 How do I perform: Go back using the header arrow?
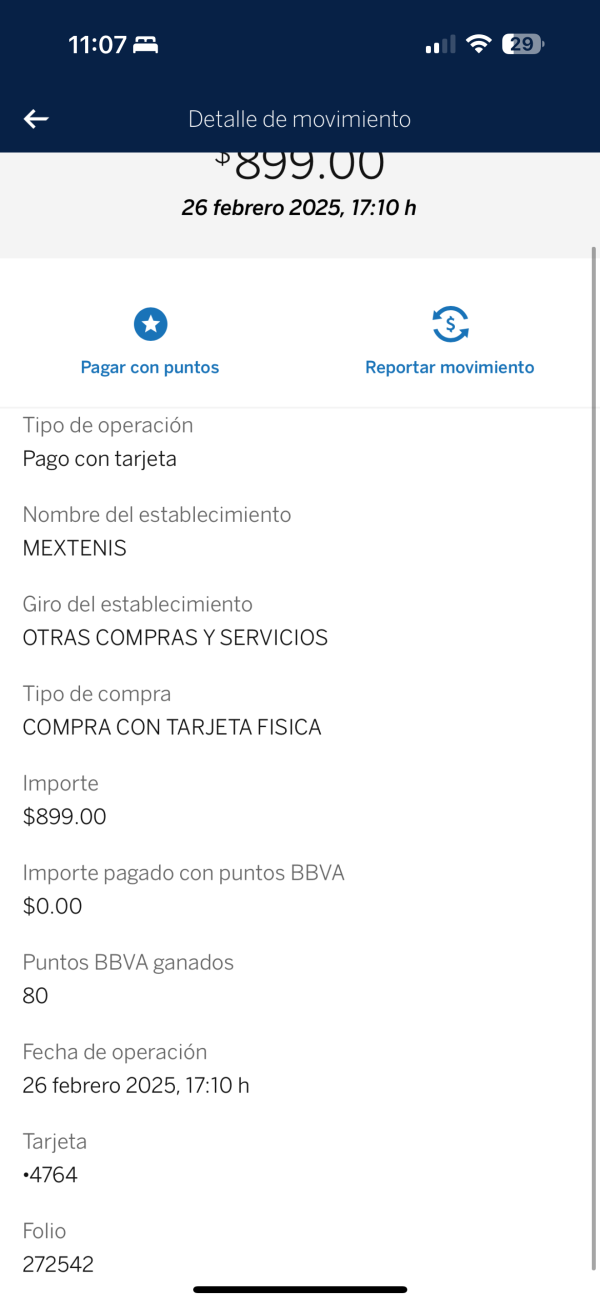[x=36, y=119]
